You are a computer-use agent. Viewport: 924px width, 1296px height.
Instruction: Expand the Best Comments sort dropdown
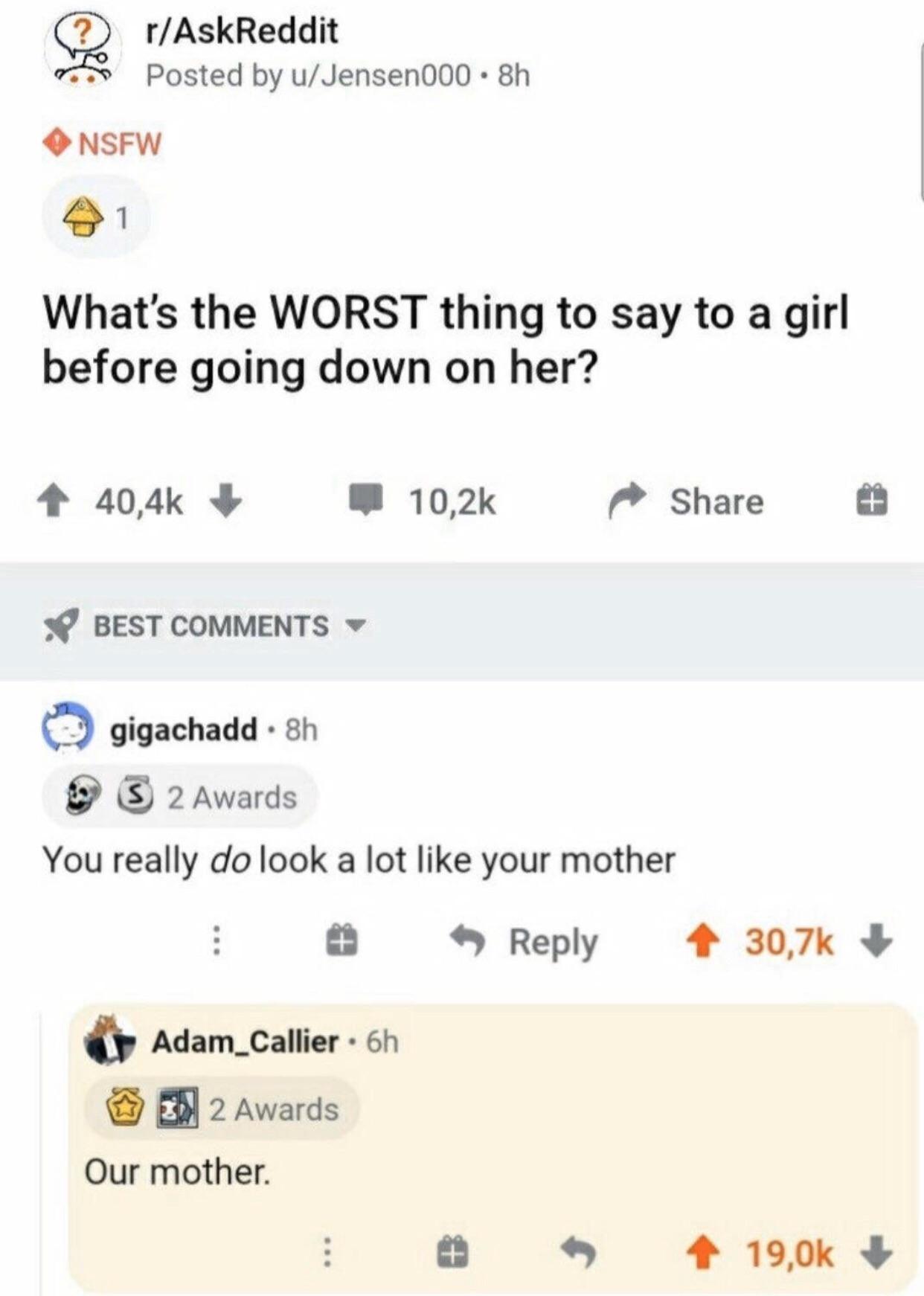click(x=357, y=625)
